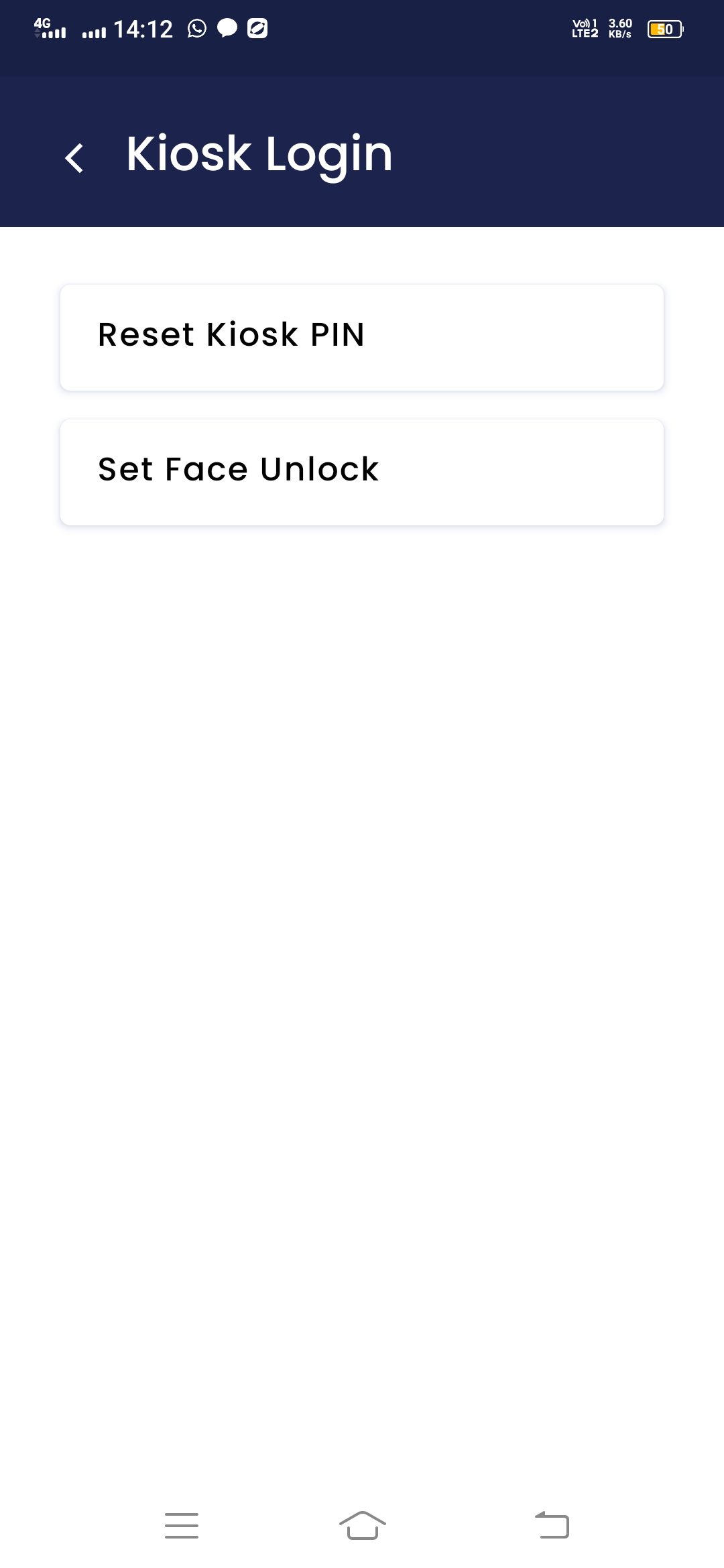Screen dimensions: 724x1568
Task: Tap the VoLTE status indicator
Action: (583, 28)
